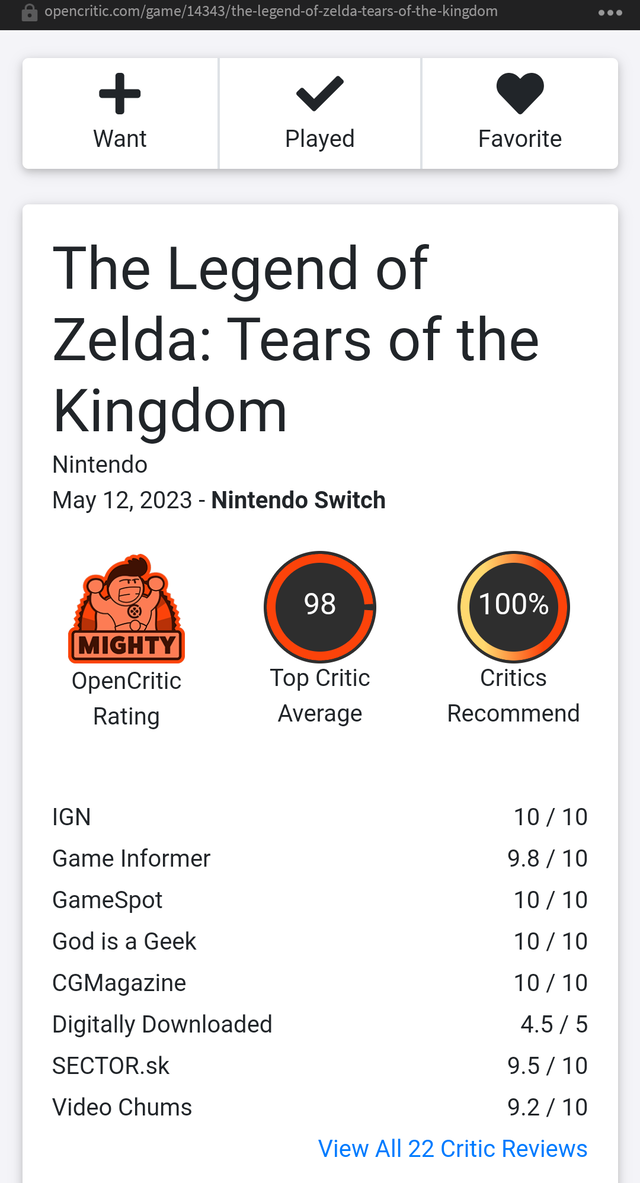Open the God is a Geek review

(124, 941)
